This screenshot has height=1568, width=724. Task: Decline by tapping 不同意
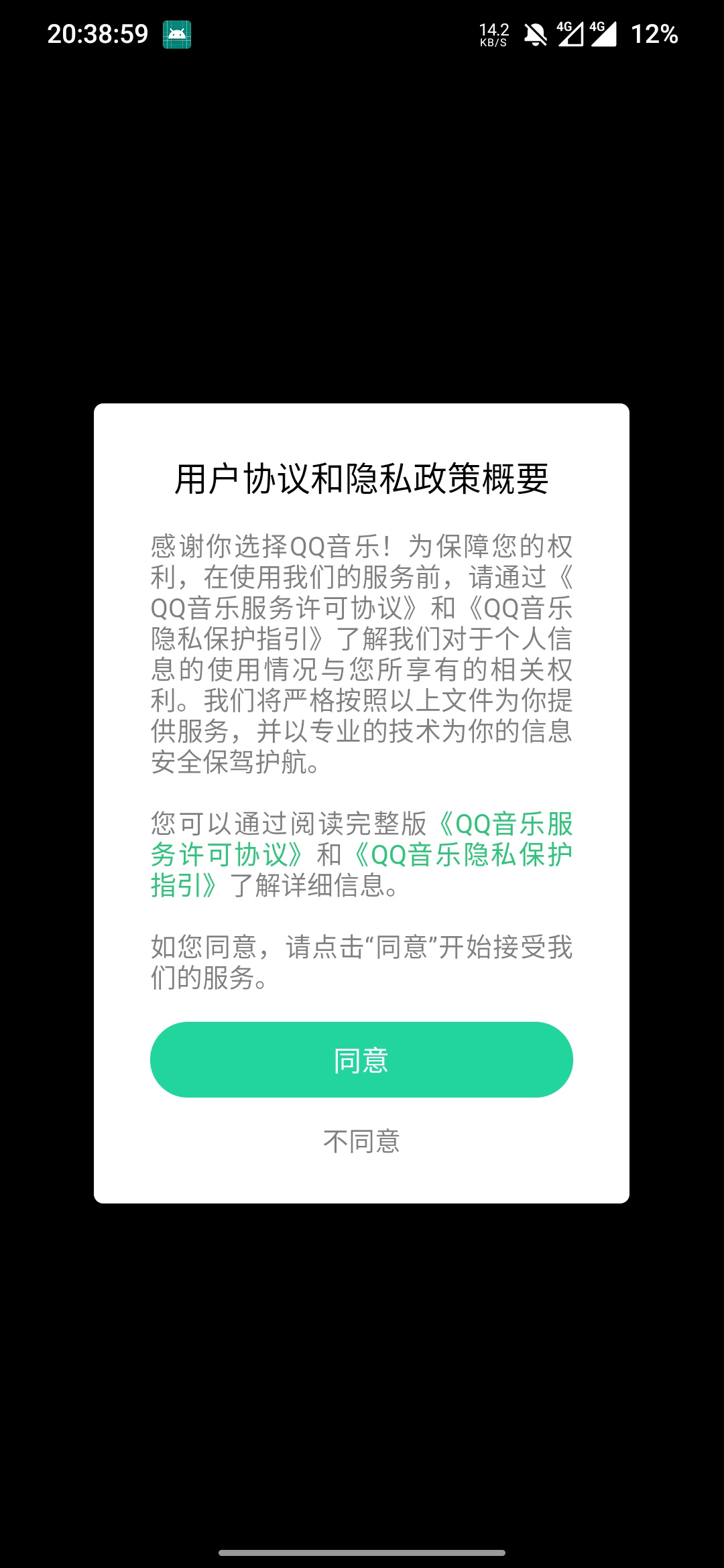click(361, 1141)
